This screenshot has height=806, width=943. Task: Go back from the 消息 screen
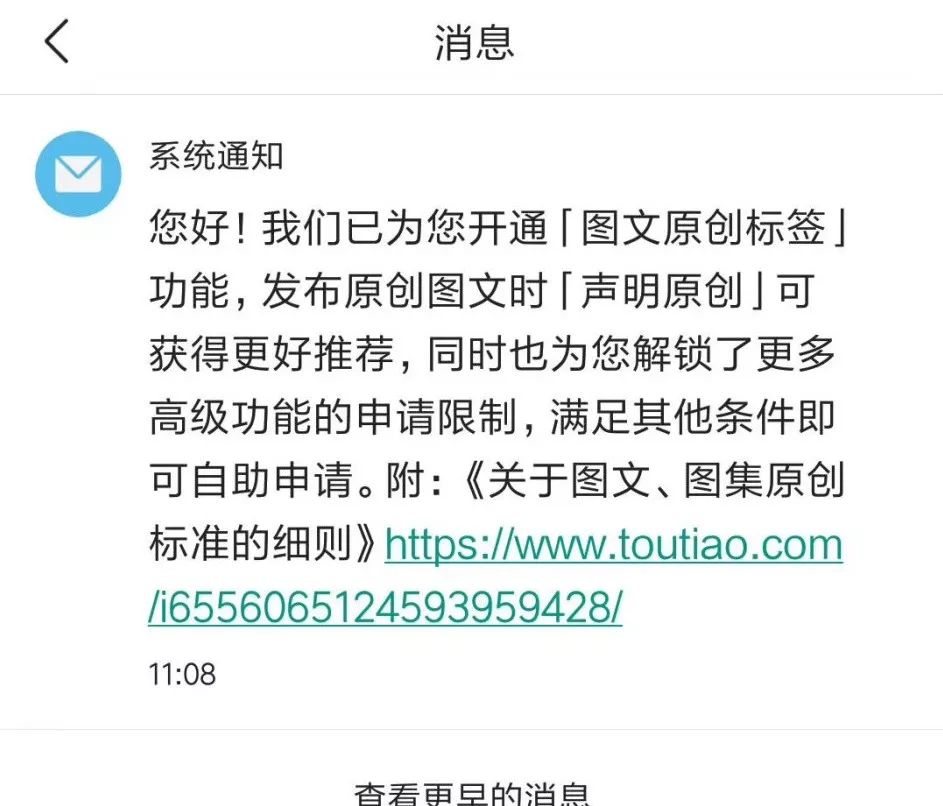[57, 43]
